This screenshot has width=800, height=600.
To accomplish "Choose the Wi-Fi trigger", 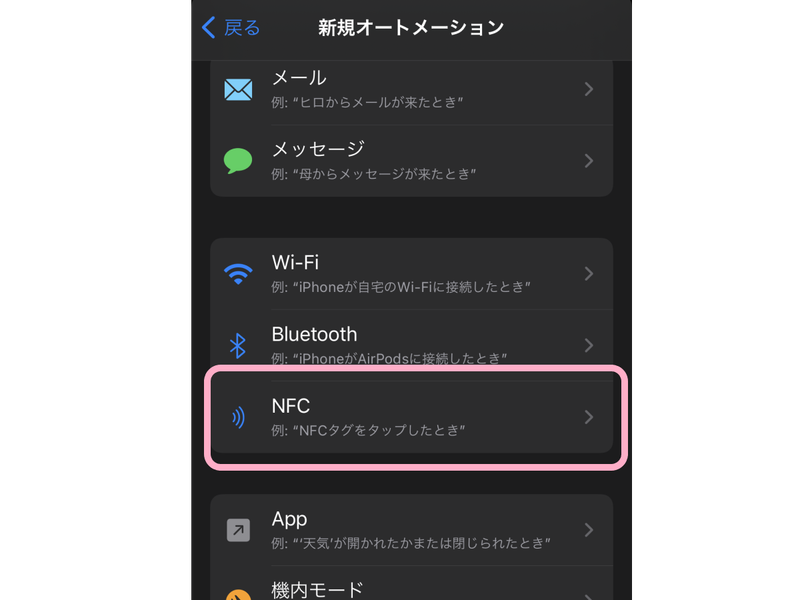I will (410, 273).
